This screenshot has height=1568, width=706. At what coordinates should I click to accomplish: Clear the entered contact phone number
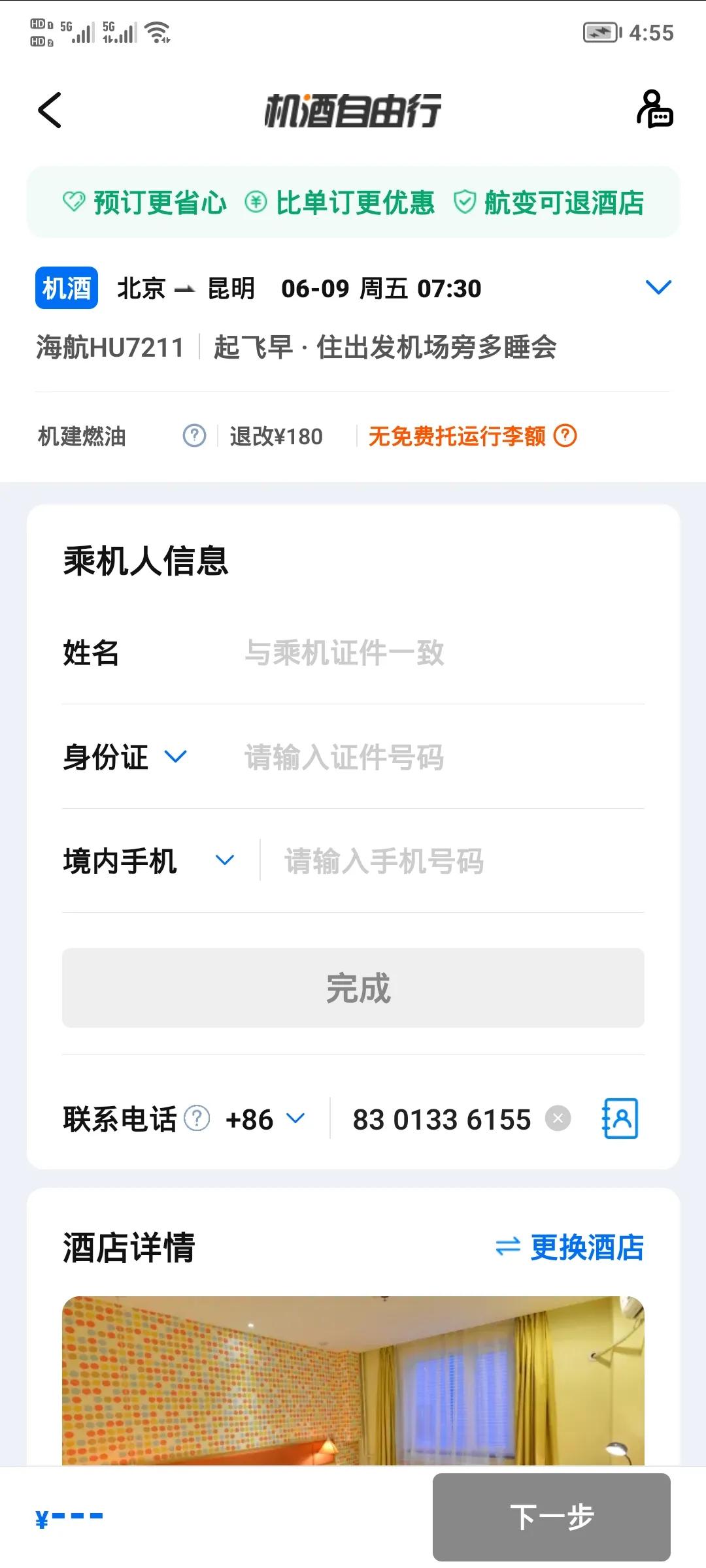[558, 1119]
